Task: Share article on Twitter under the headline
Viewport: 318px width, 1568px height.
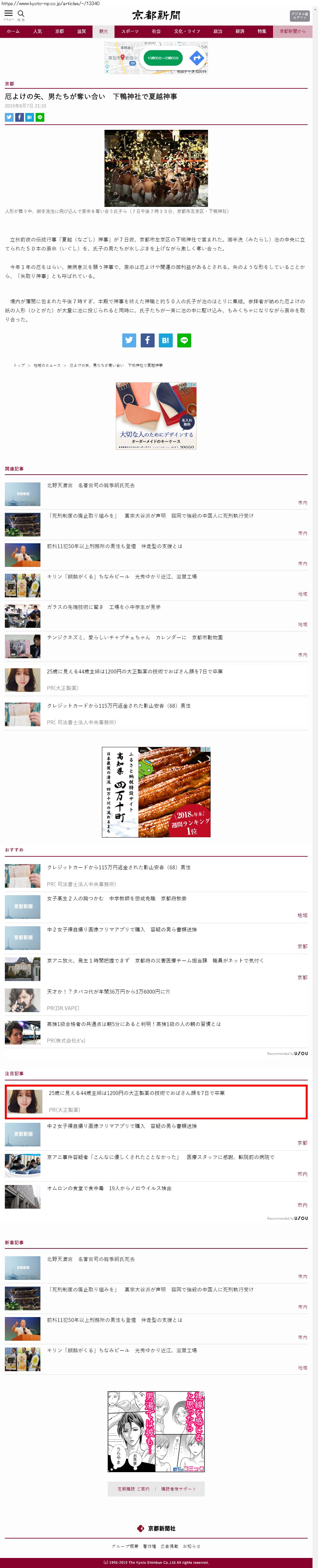Action: 9,117
